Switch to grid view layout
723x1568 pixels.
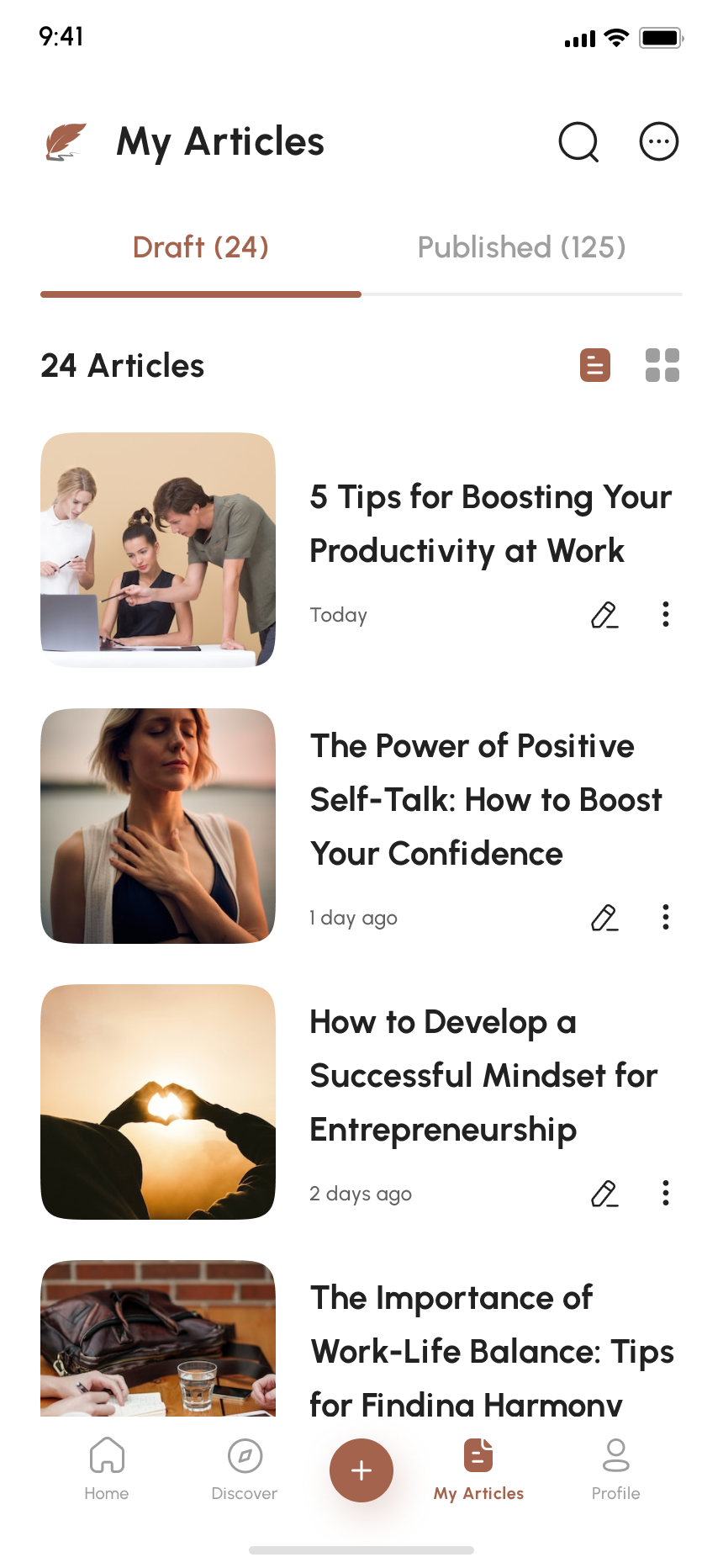pos(662,365)
